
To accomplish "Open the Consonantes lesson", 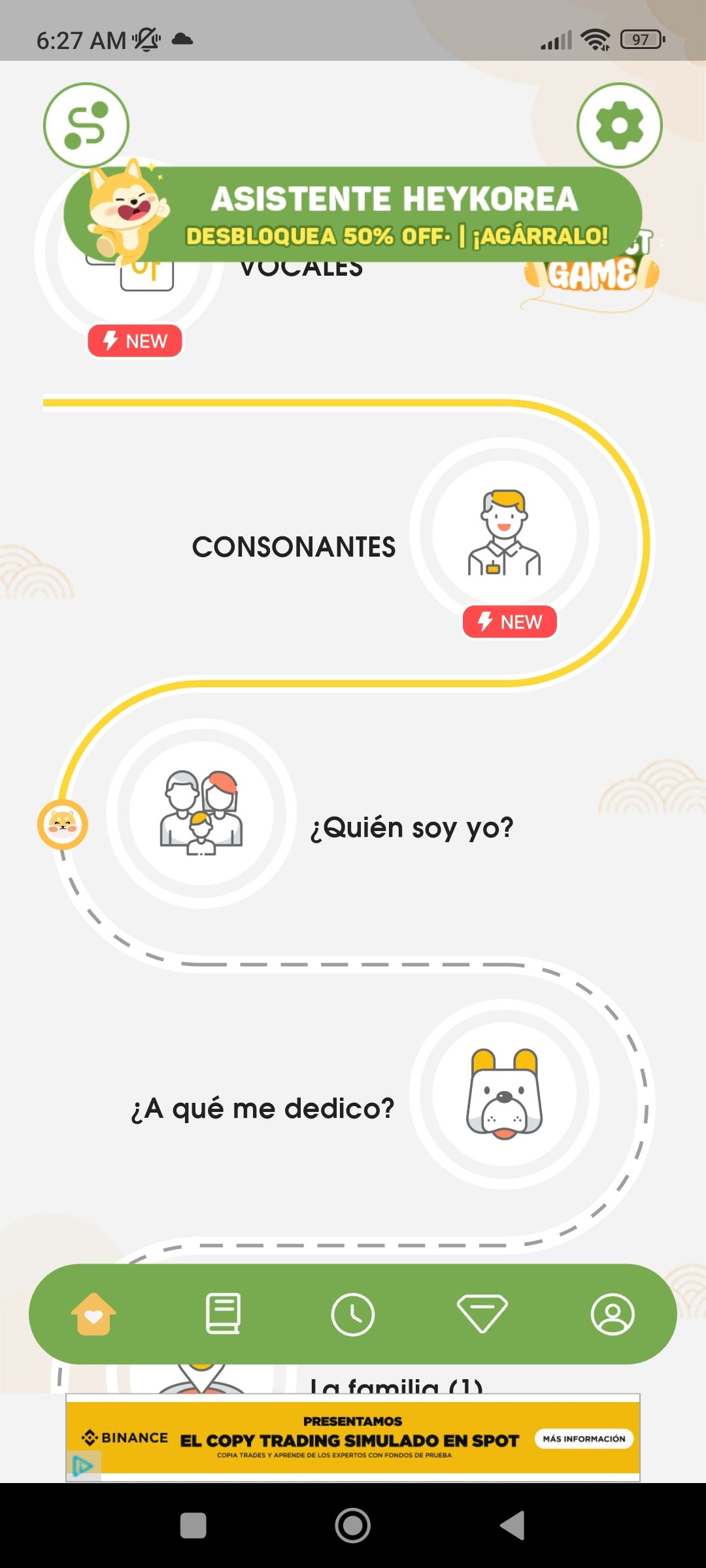I will [x=504, y=532].
